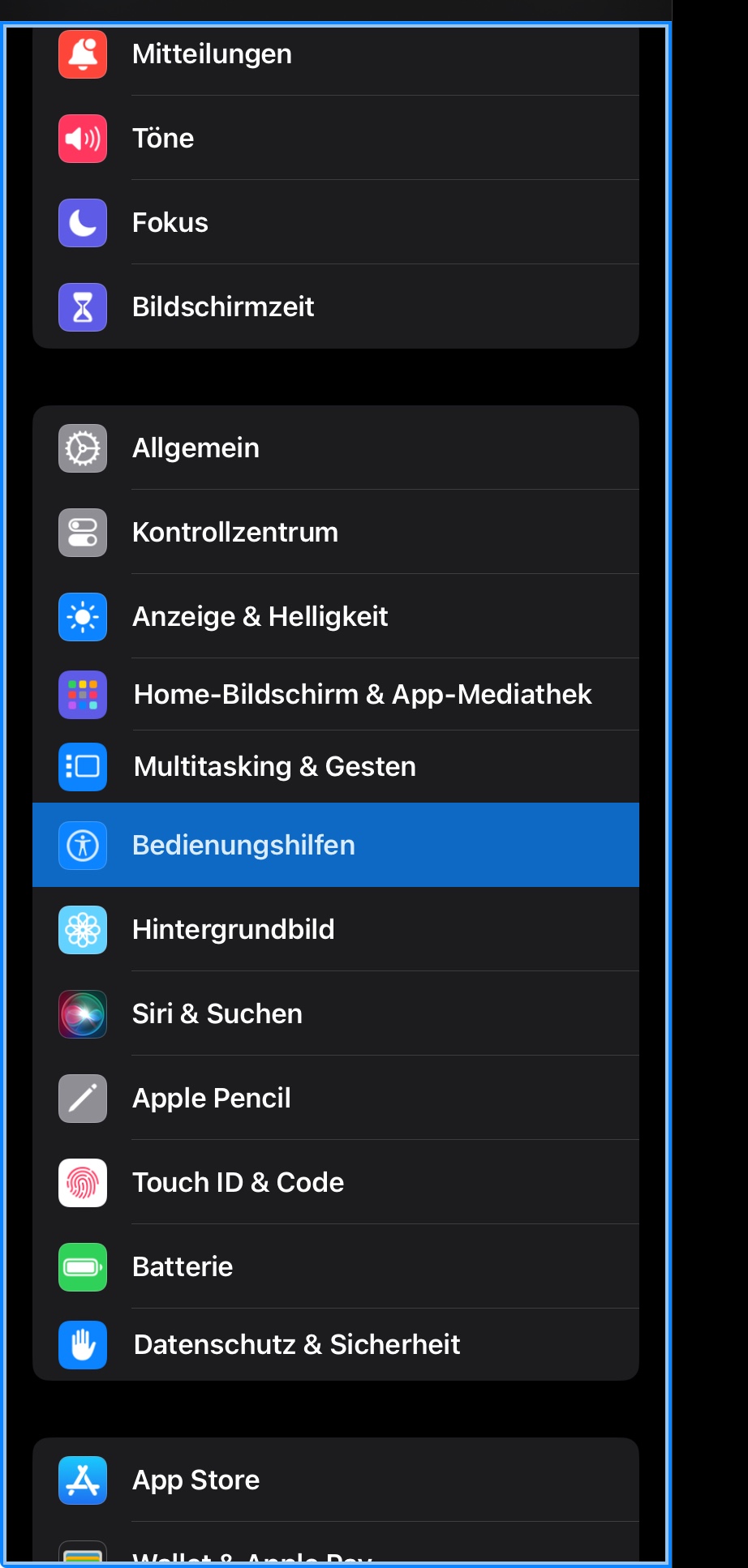Open Hintergrundbild settings

tap(336, 929)
